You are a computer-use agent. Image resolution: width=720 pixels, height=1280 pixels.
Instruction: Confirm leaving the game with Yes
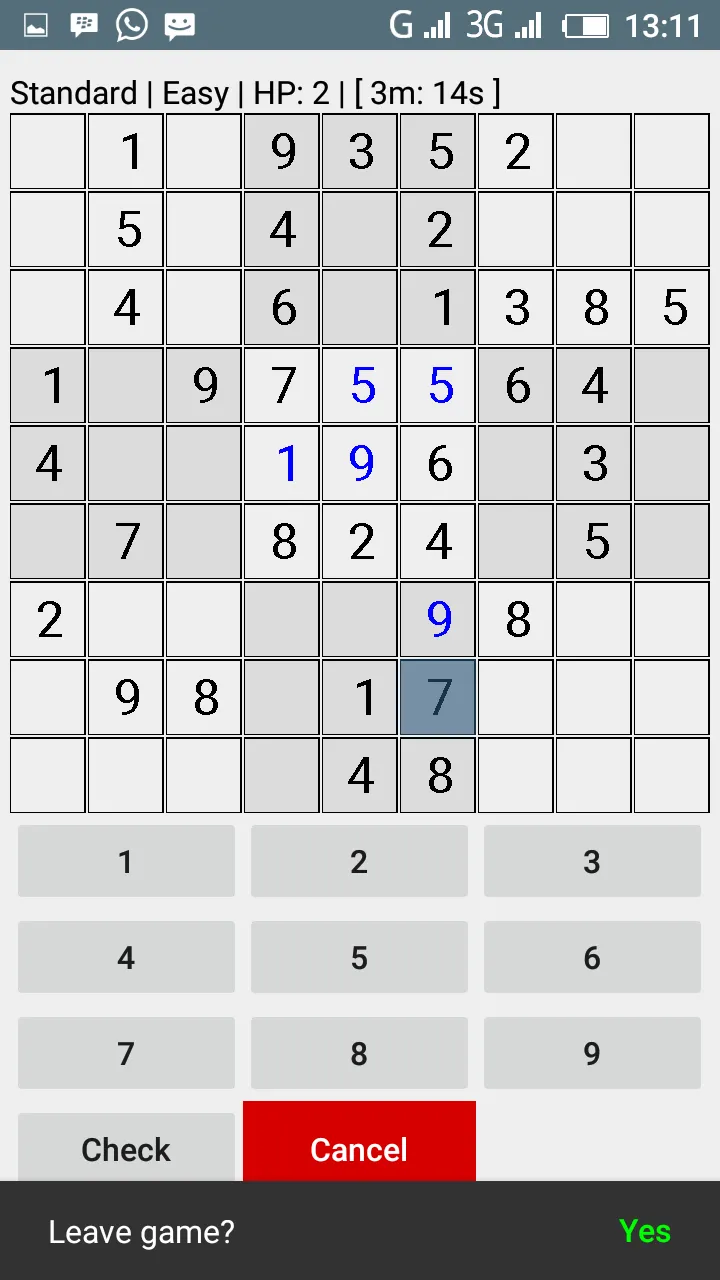pos(644,1231)
